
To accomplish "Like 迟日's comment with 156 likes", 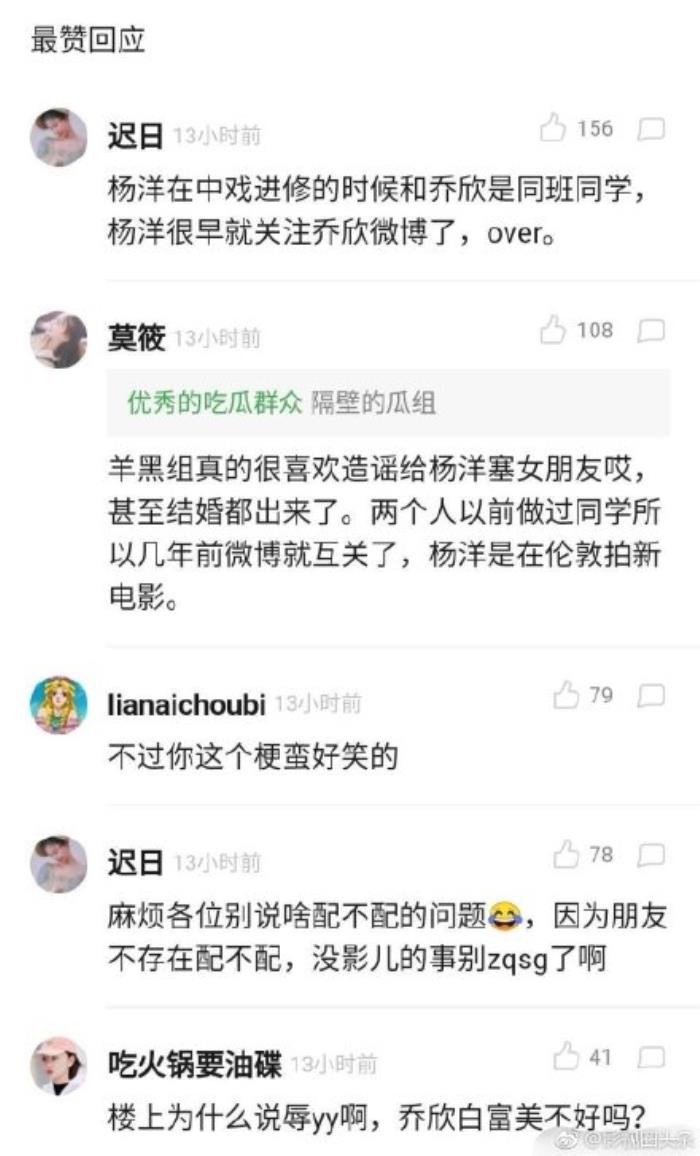I will tap(553, 129).
